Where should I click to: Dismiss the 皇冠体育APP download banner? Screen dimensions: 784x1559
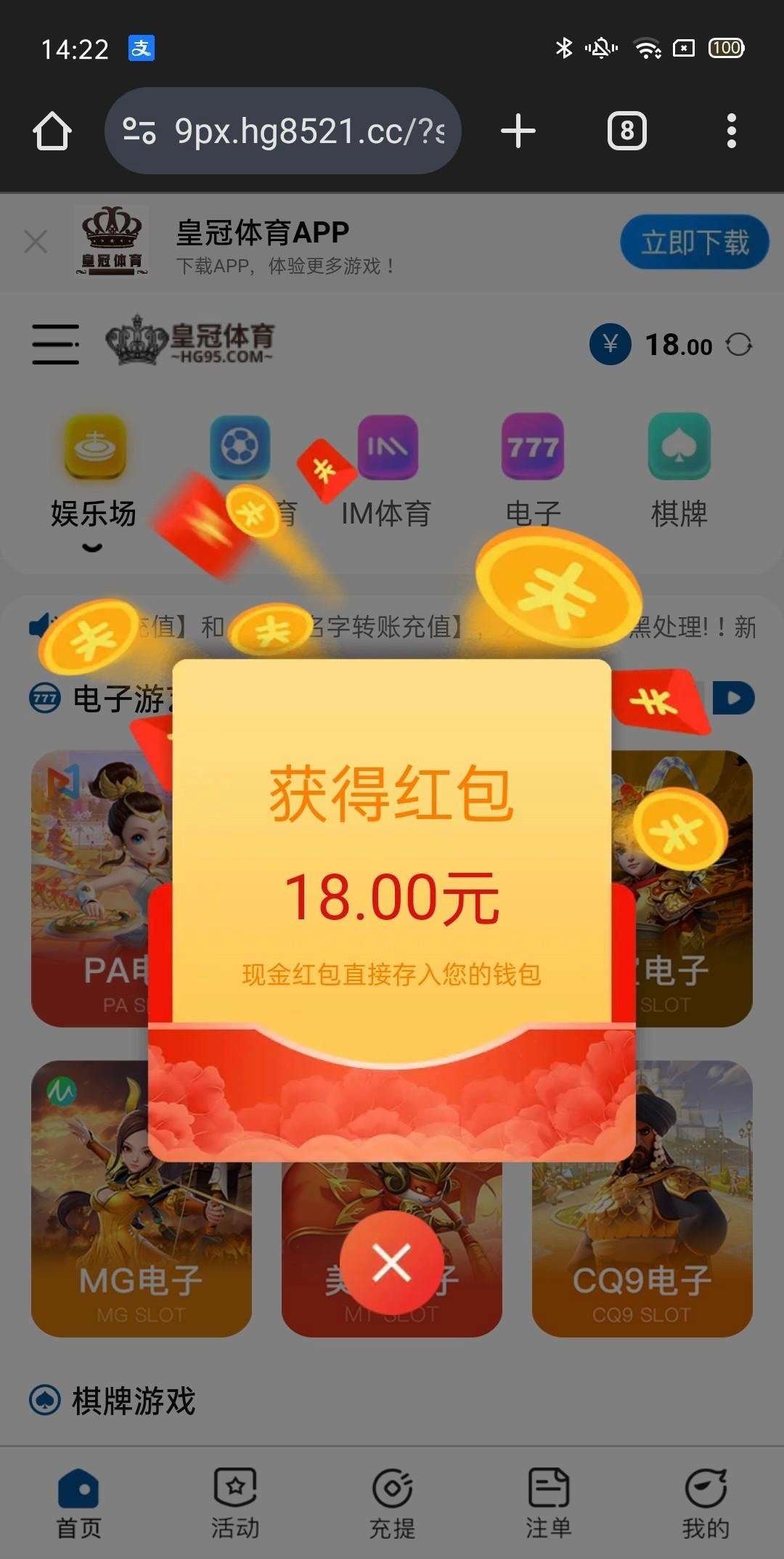coord(36,242)
